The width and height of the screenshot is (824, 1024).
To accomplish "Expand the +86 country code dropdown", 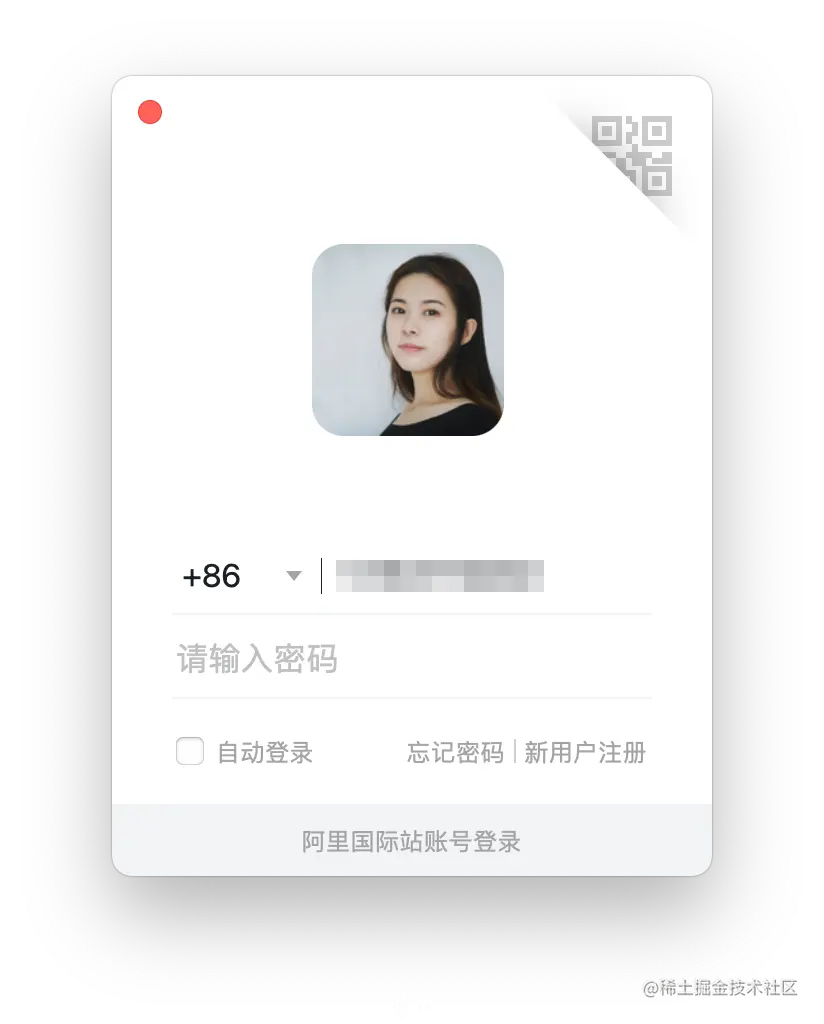I will pyautogui.click(x=293, y=576).
